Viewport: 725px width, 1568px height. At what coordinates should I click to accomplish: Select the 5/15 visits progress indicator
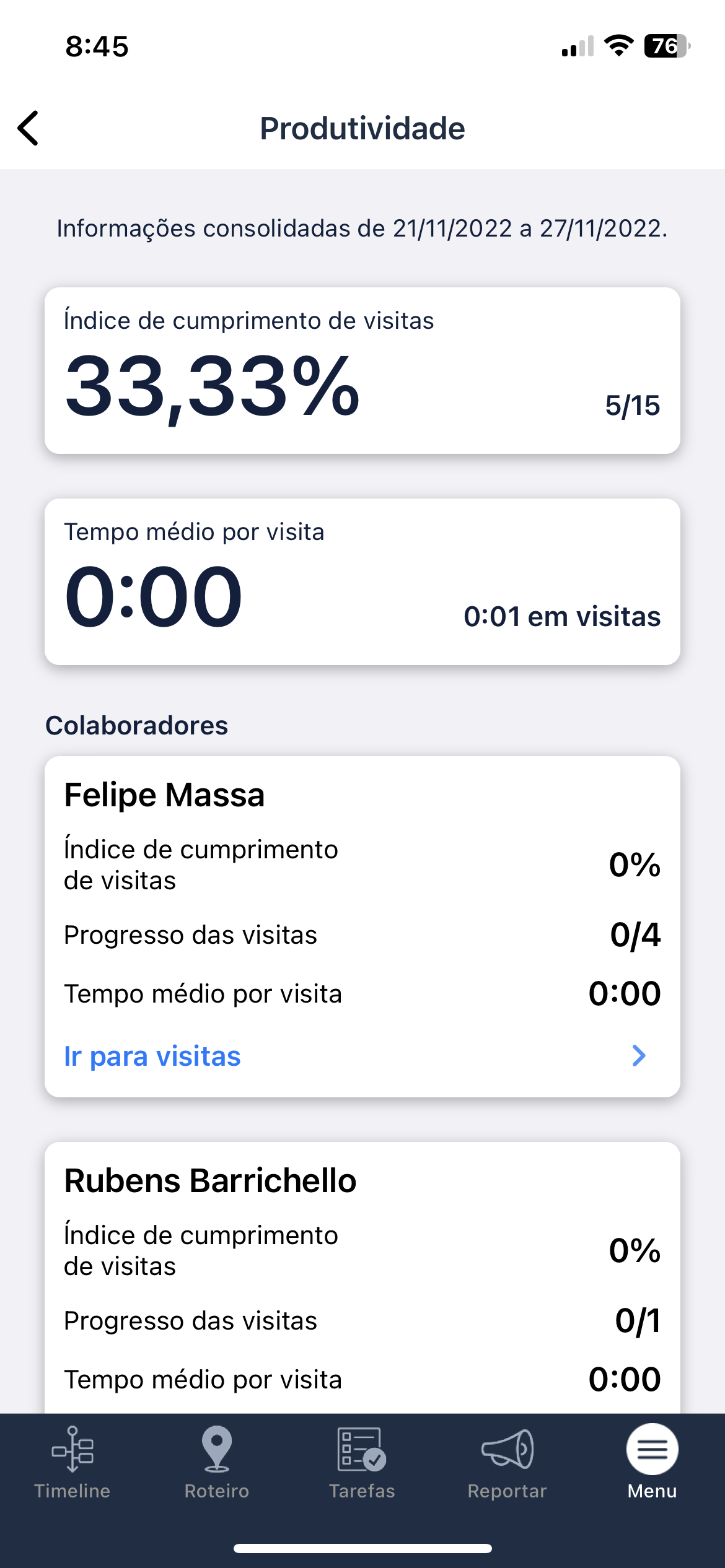point(632,405)
